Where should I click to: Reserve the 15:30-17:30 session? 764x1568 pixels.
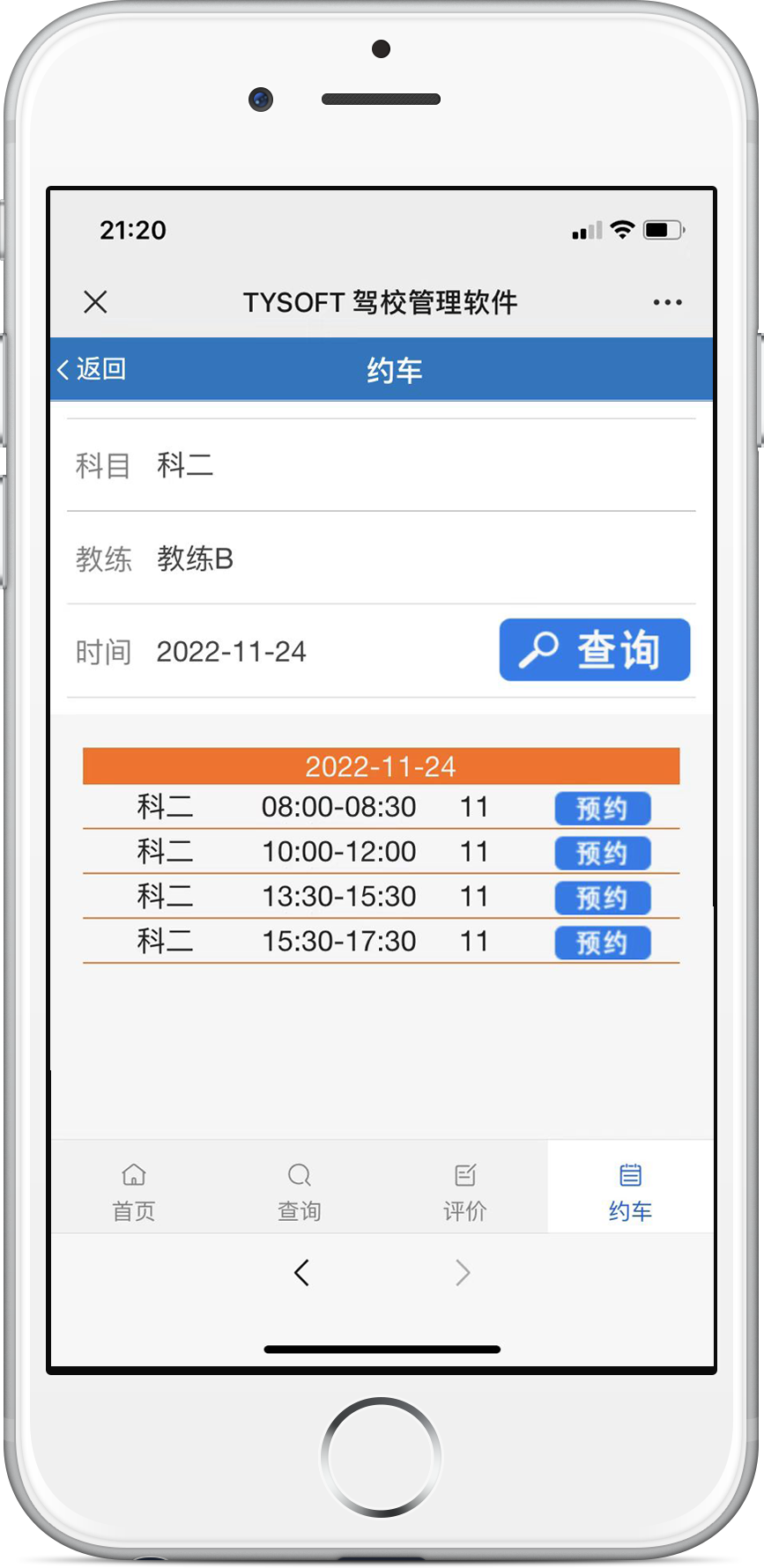[602, 943]
